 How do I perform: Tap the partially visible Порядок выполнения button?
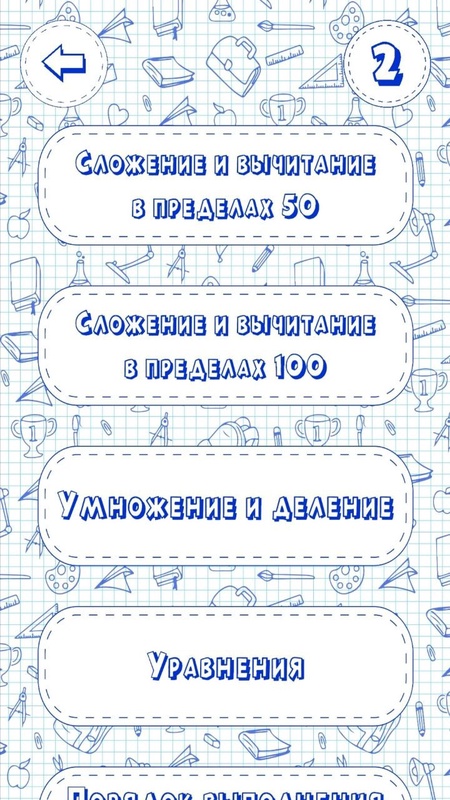[x=225, y=784]
